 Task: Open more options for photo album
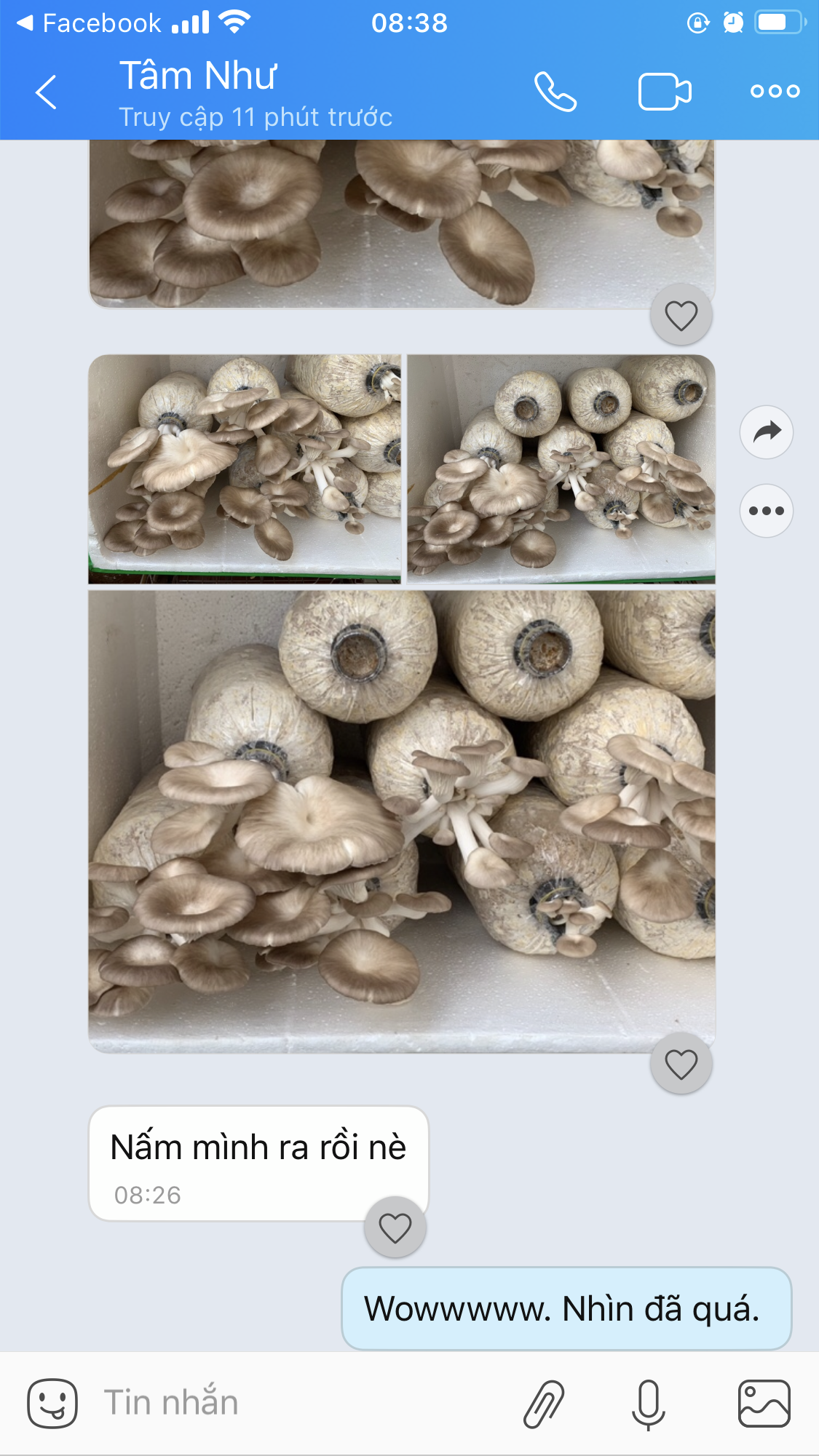tap(767, 511)
